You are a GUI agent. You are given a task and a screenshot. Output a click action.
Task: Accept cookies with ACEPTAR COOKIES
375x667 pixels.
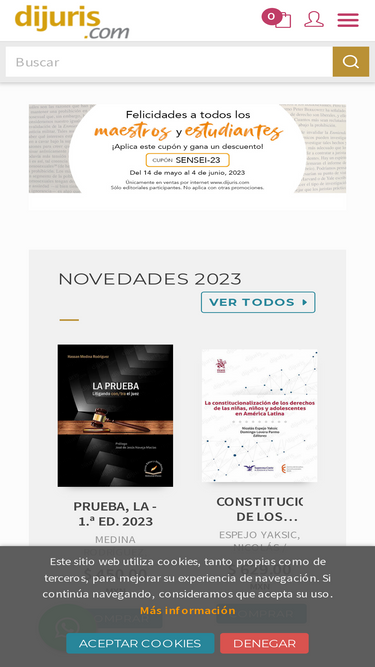pos(140,643)
